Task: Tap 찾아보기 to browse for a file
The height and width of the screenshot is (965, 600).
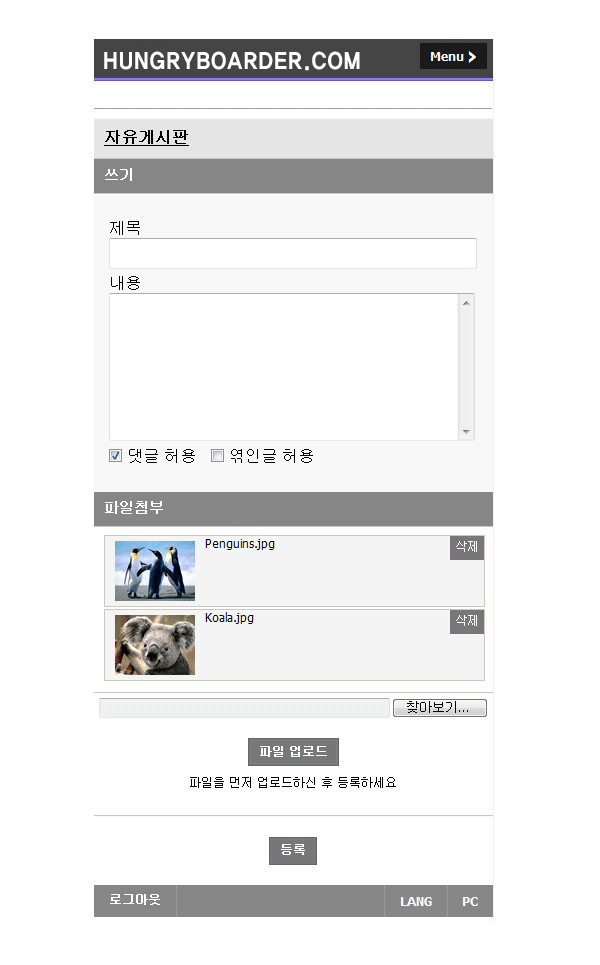Action: tap(439, 708)
